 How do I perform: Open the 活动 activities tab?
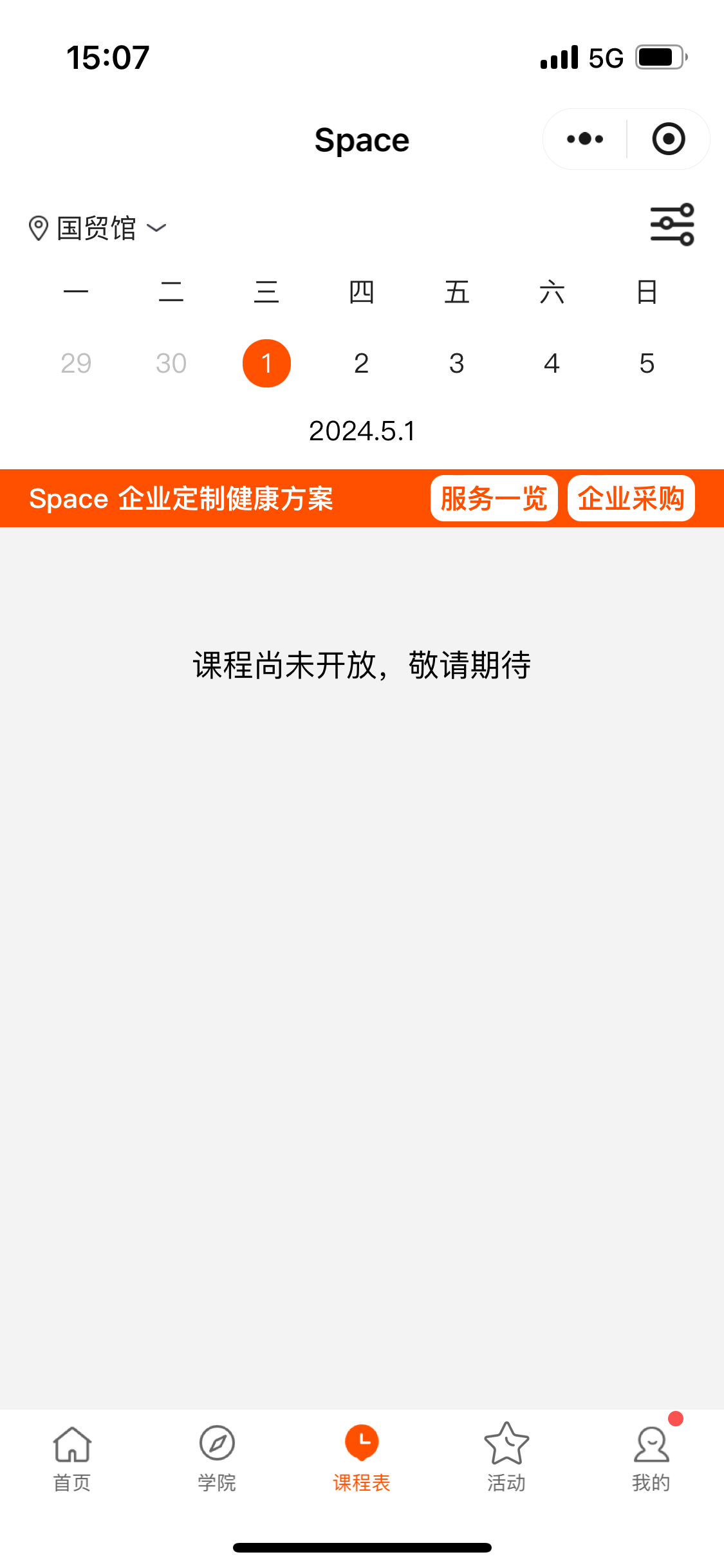coord(506,1458)
